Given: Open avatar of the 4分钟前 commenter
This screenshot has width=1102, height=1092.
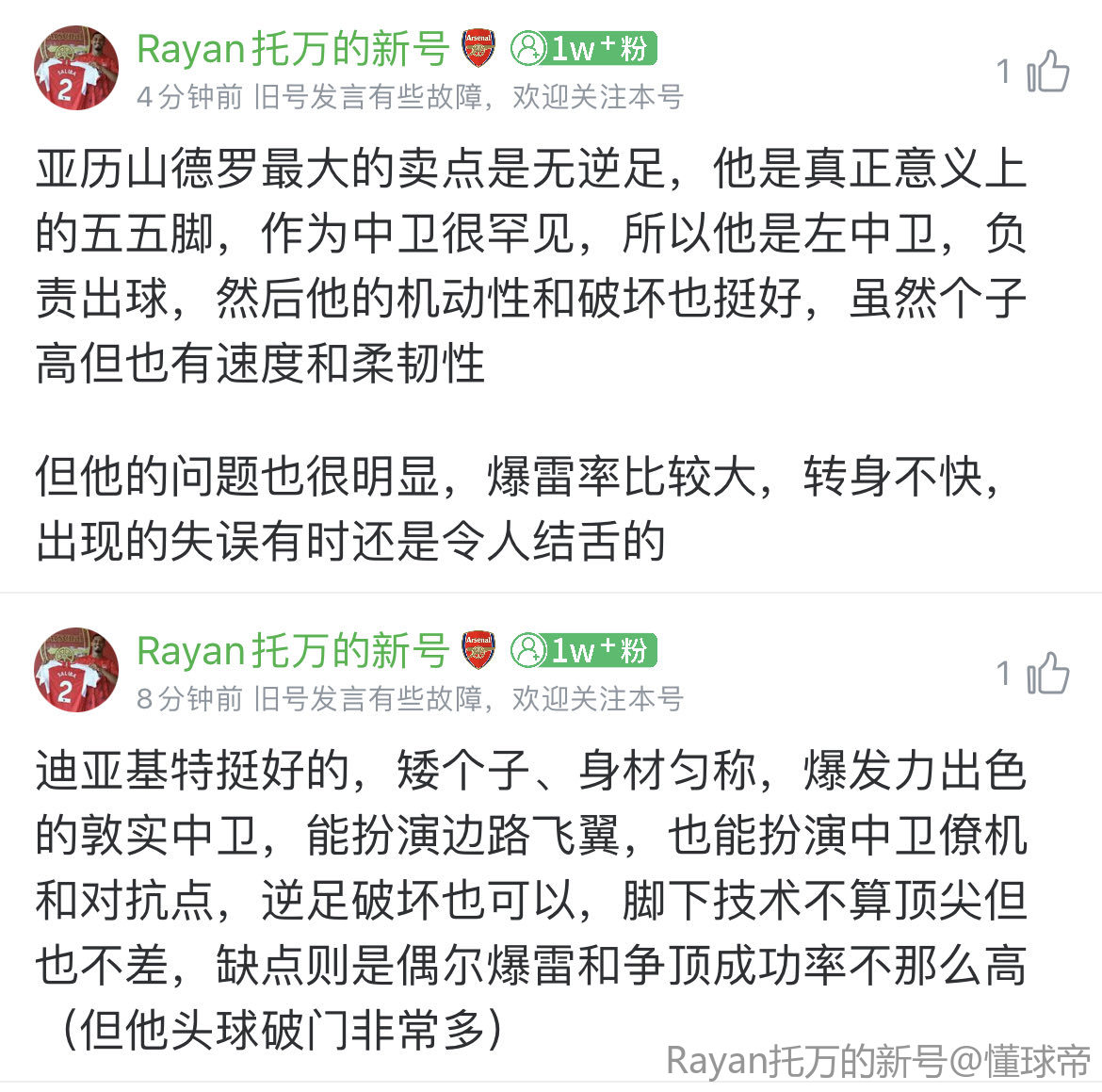Looking at the screenshot, I should 76,69.
